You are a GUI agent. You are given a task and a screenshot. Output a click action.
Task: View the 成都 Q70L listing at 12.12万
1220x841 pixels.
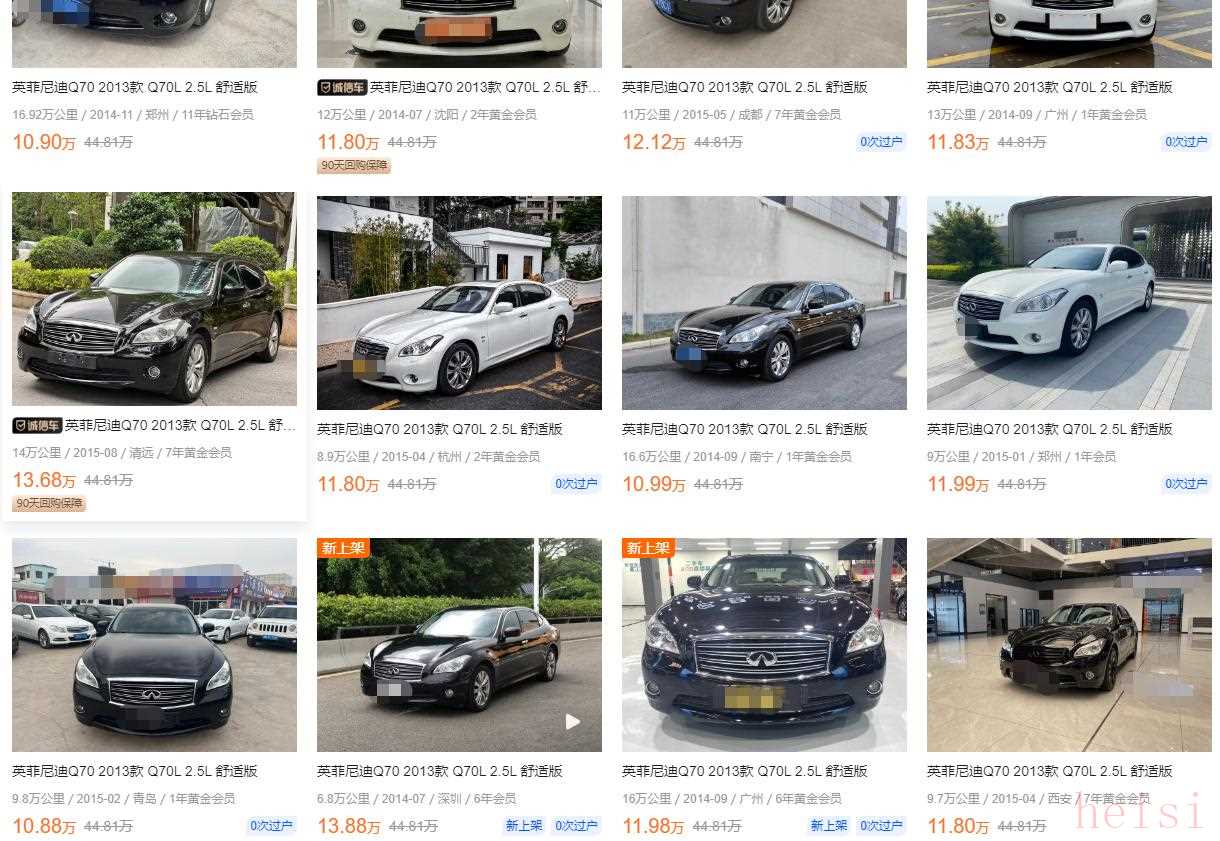(x=744, y=88)
